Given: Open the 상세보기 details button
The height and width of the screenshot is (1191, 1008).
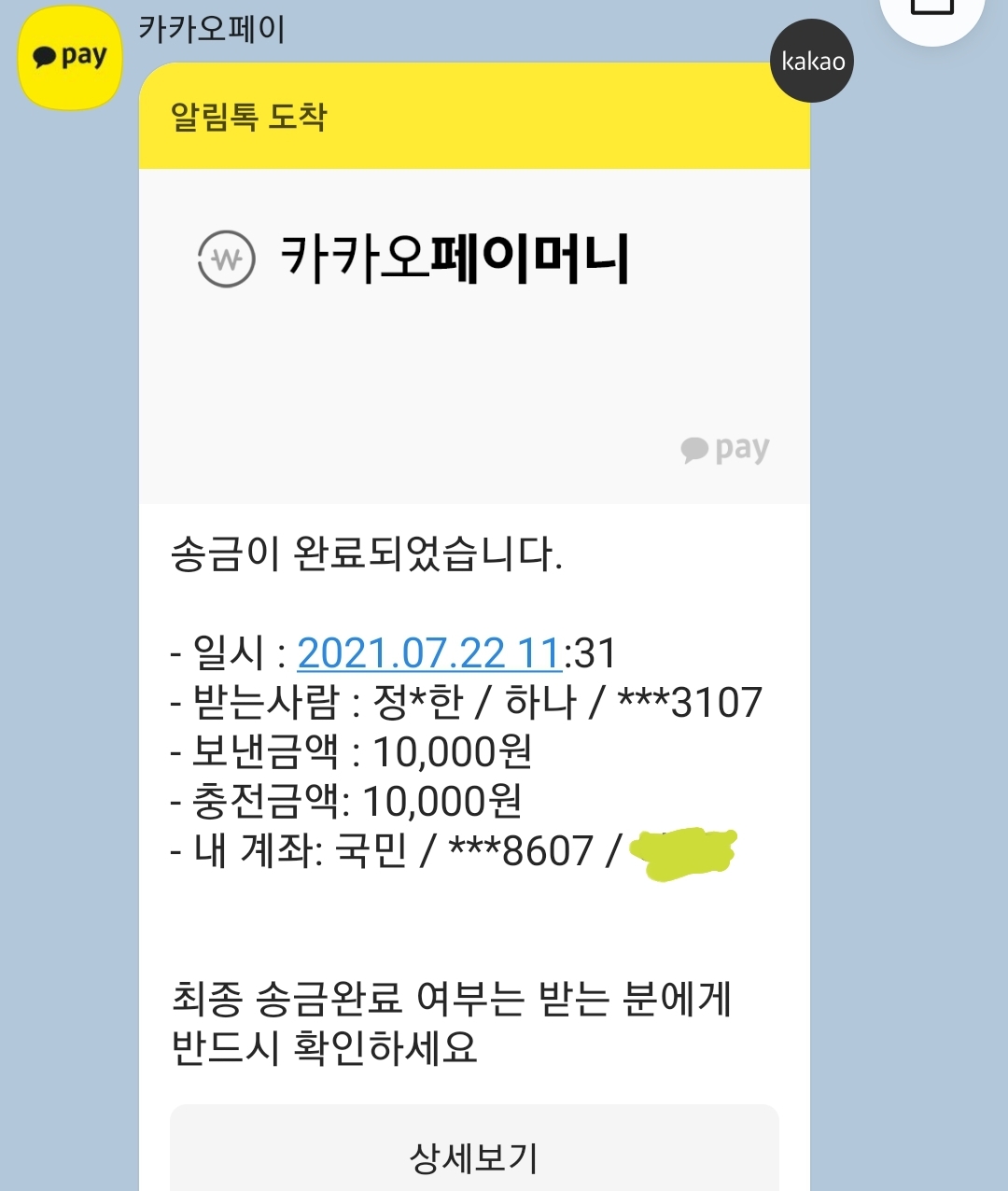Looking at the screenshot, I should click(x=474, y=1156).
